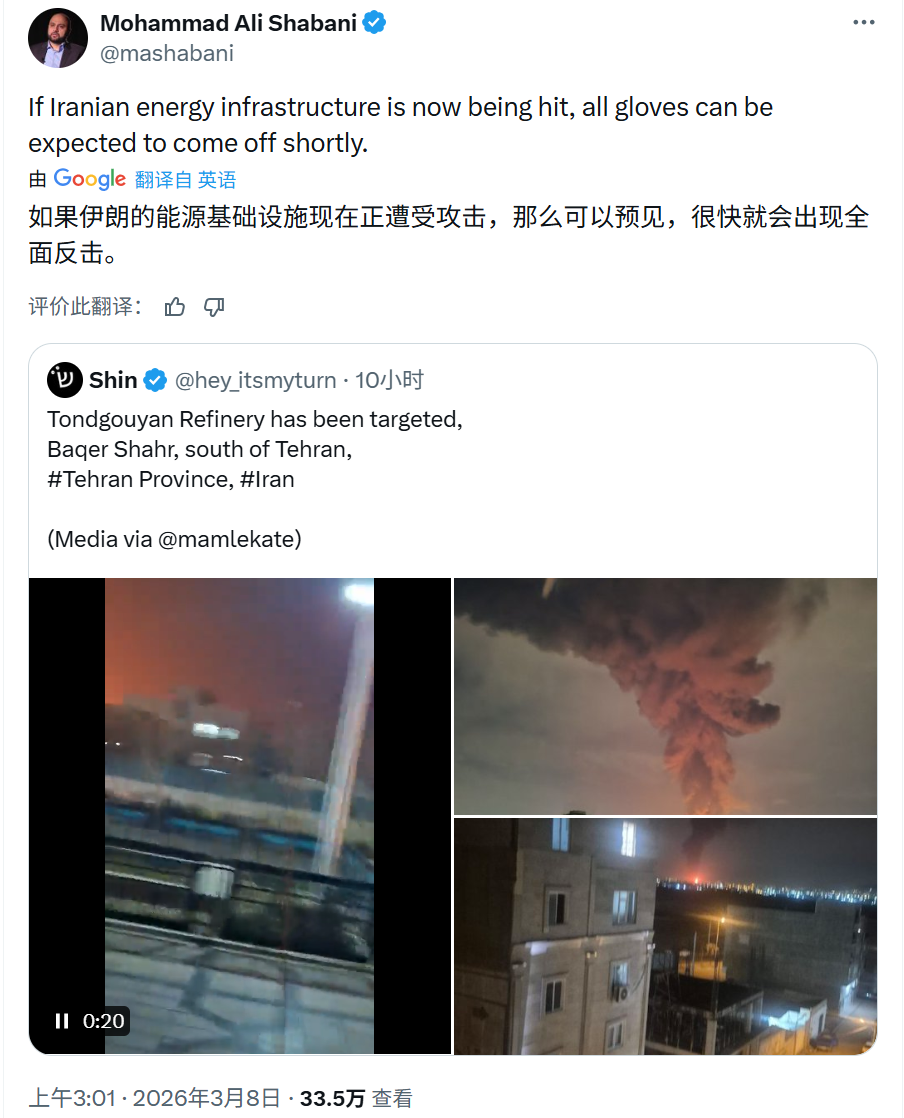Open the smoke plume photo
Image resolution: width=904 pixels, height=1118 pixels.
(x=665, y=696)
